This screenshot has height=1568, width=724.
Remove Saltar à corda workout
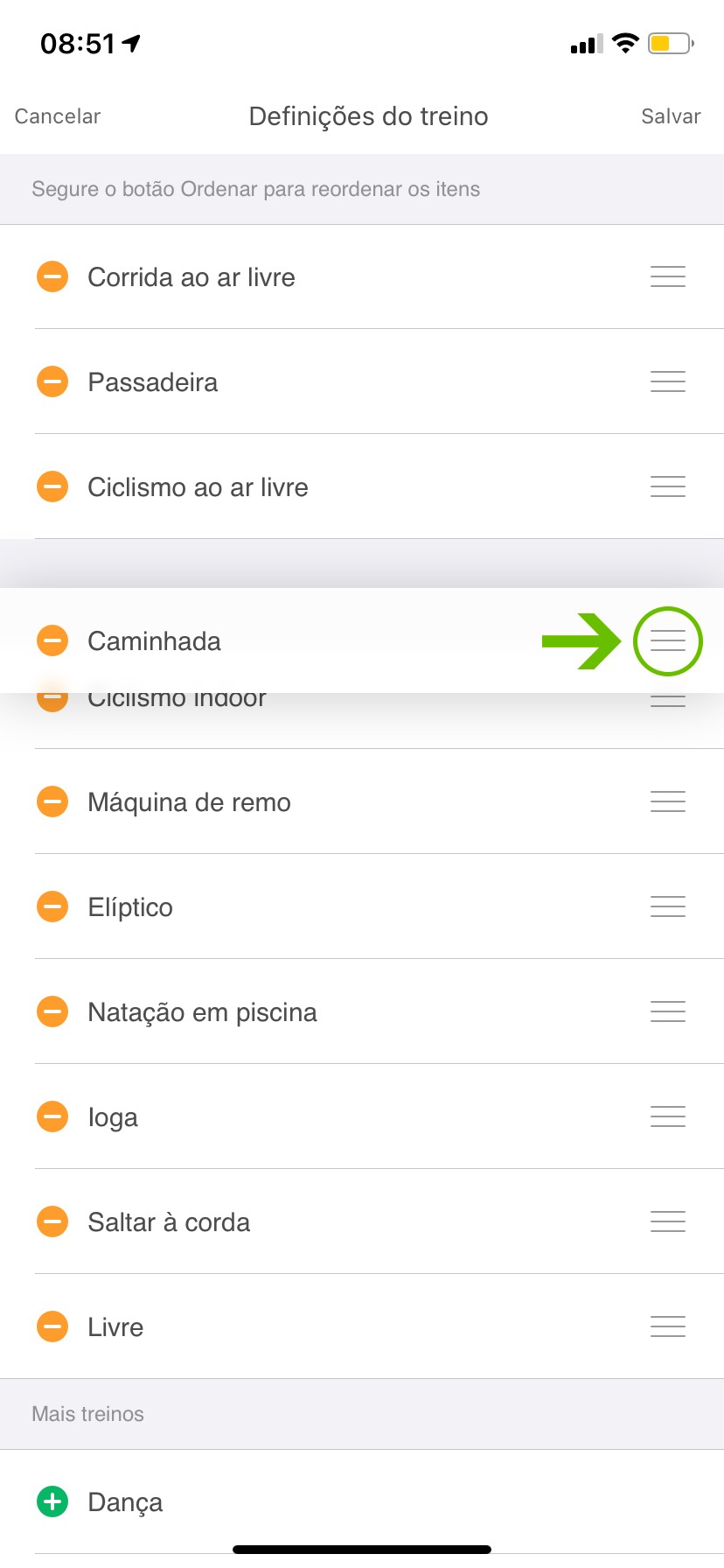coord(52,1222)
